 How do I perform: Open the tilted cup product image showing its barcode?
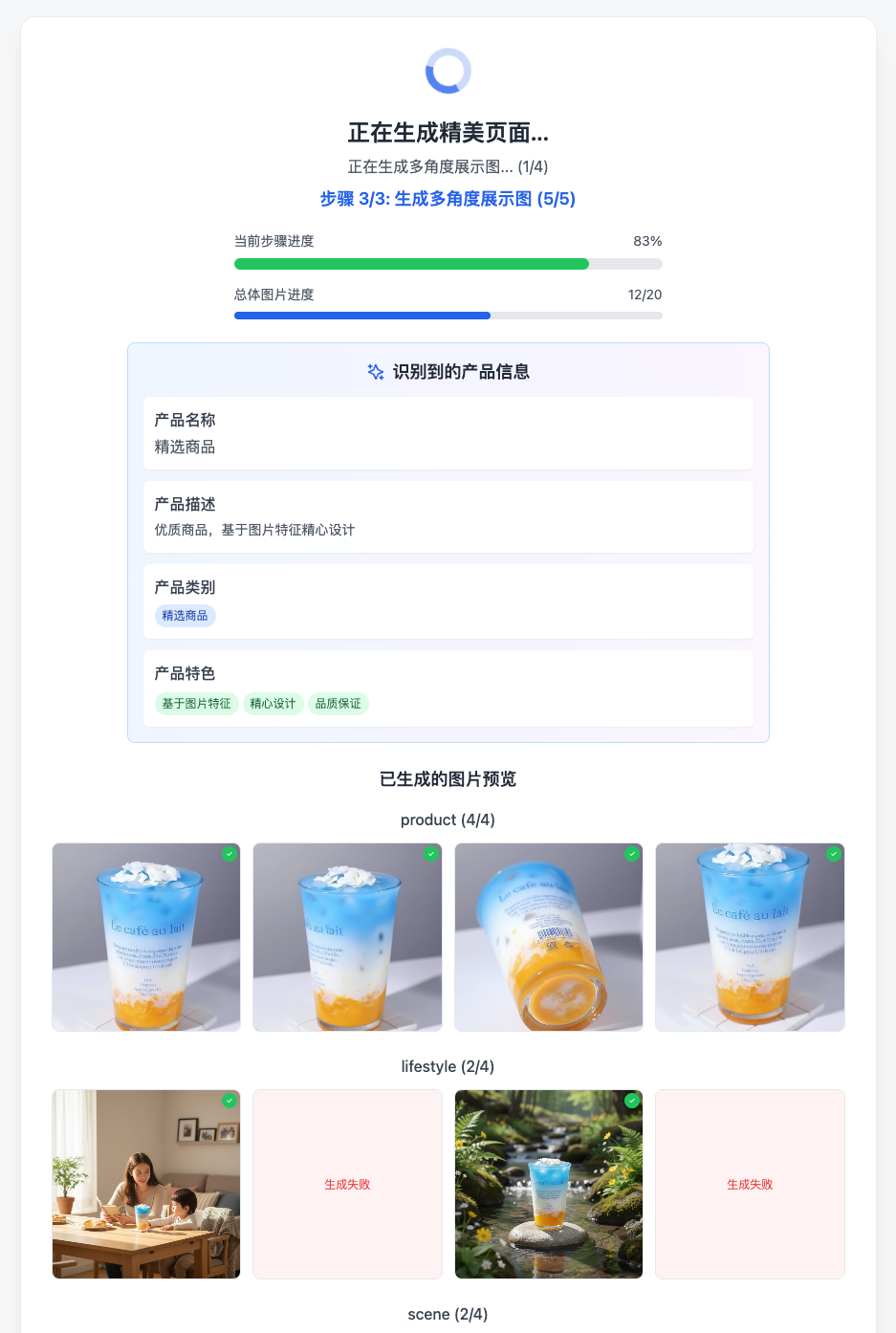[x=548, y=936]
